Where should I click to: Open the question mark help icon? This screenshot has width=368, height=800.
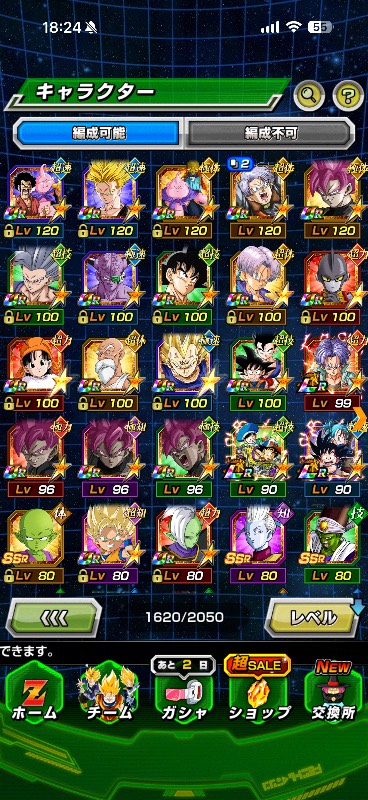click(x=348, y=94)
